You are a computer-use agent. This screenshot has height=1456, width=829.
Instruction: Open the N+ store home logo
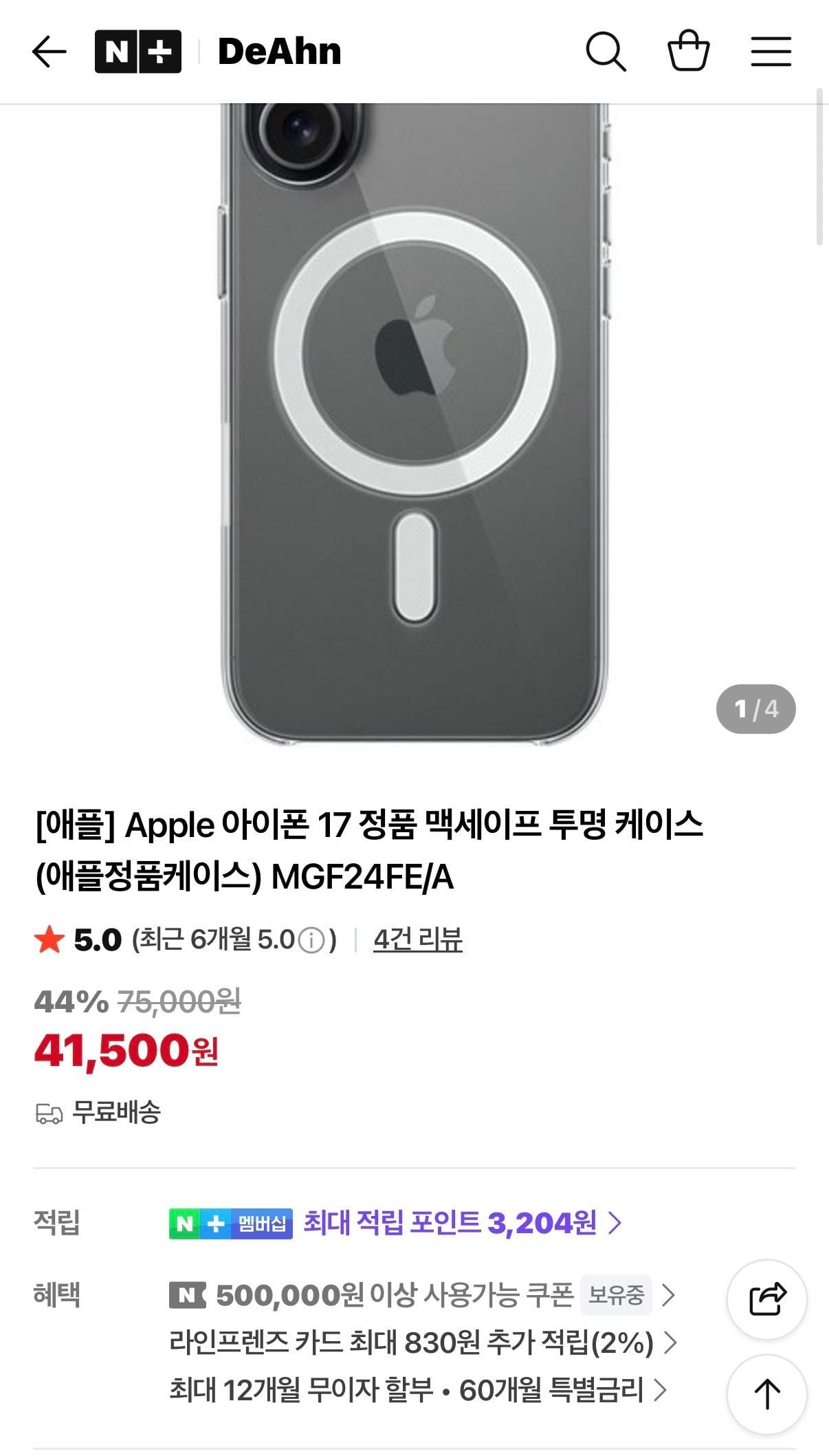(138, 52)
